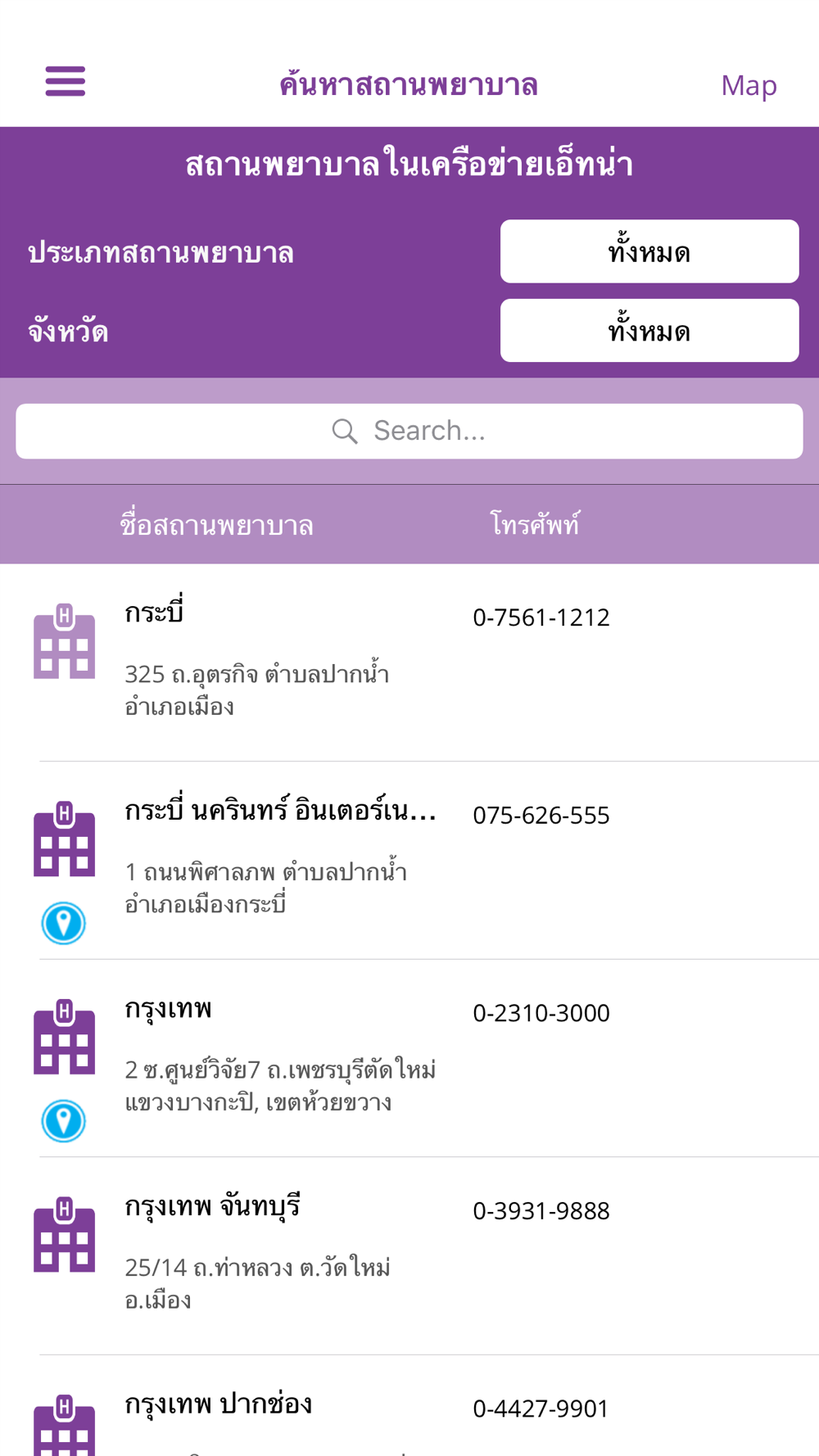Tap the Search field
The width and height of the screenshot is (819, 1456).
pyautogui.click(x=409, y=431)
